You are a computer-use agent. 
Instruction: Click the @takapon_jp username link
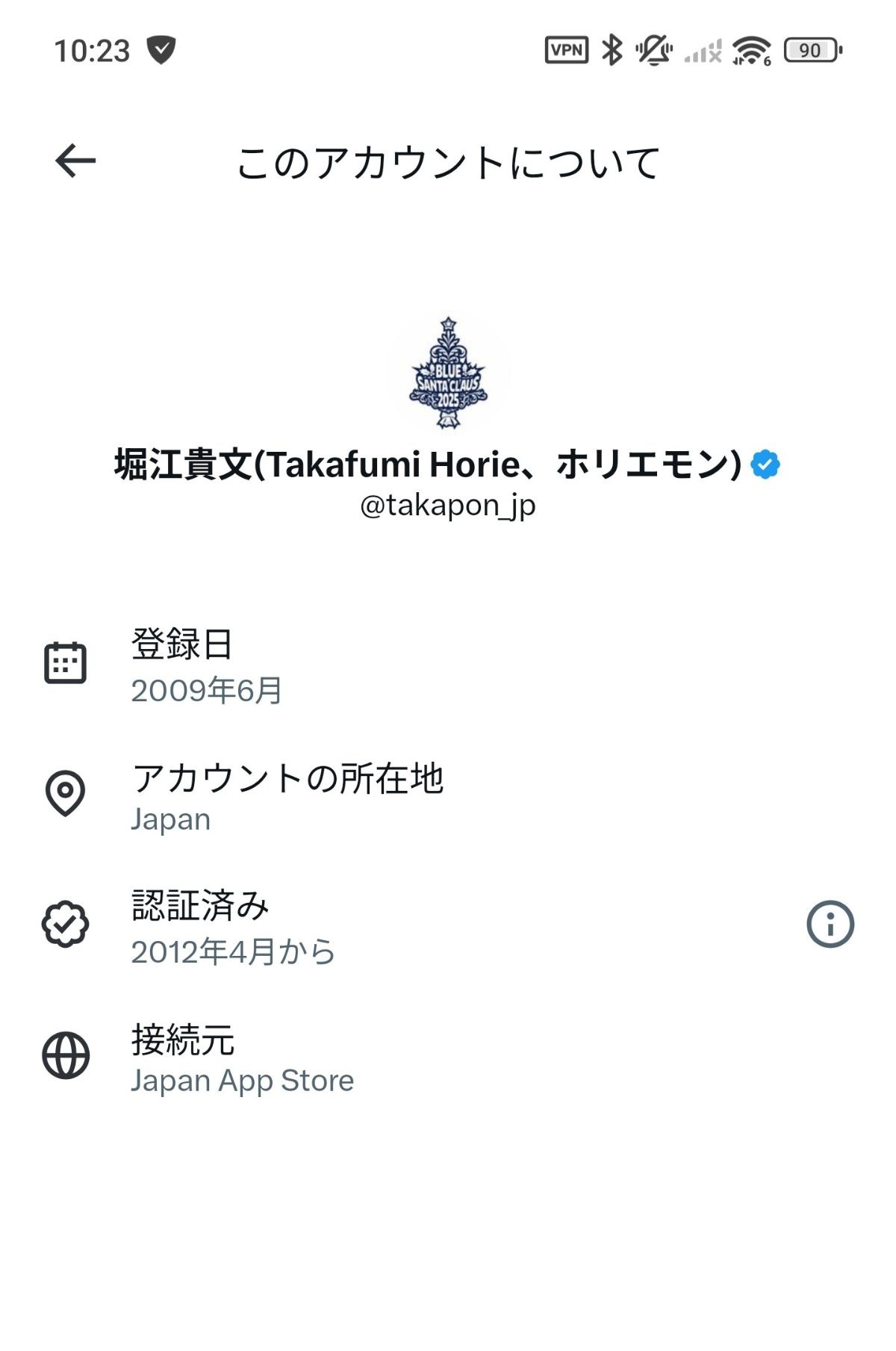tap(447, 504)
